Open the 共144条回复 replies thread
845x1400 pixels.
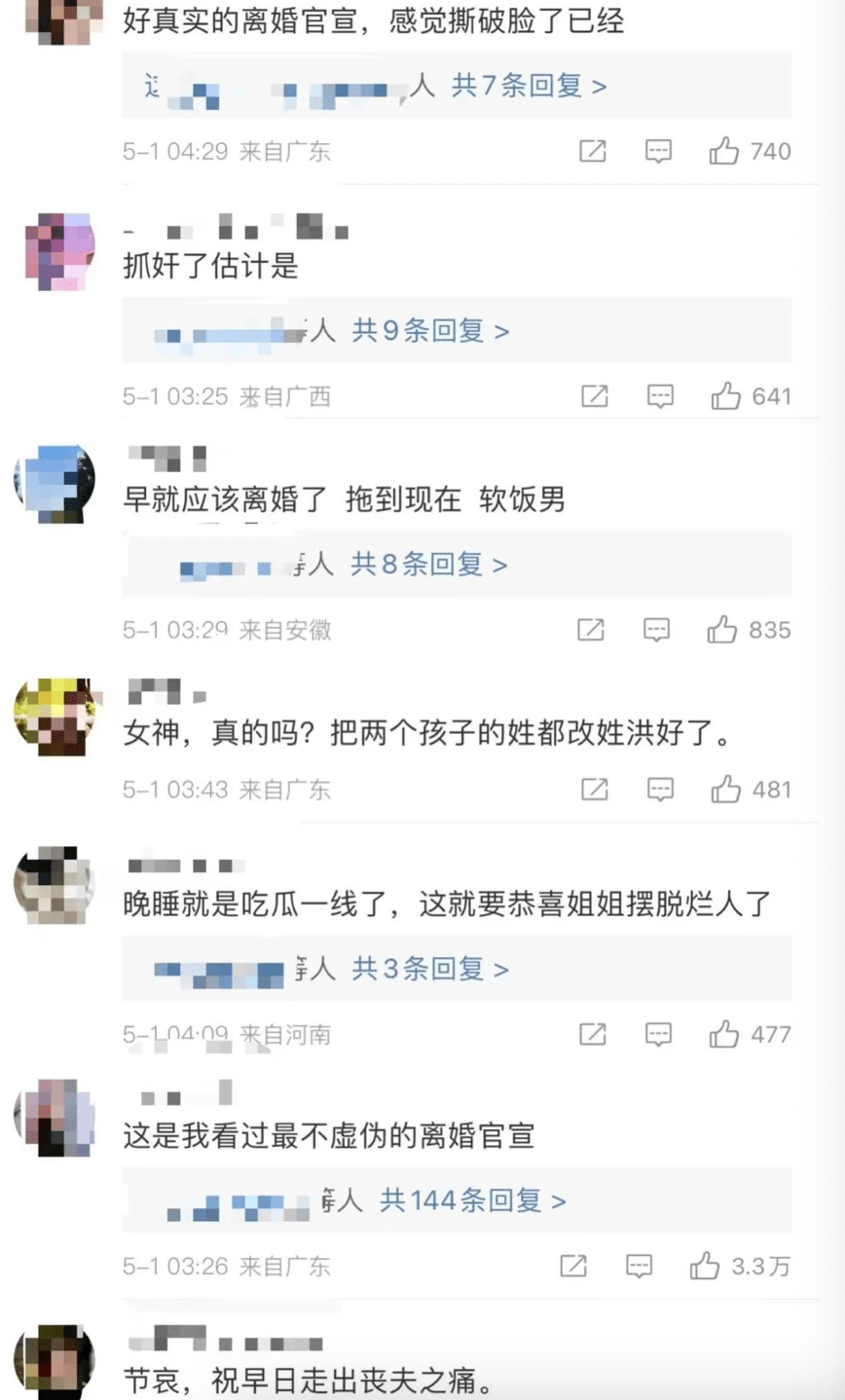tap(472, 1200)
